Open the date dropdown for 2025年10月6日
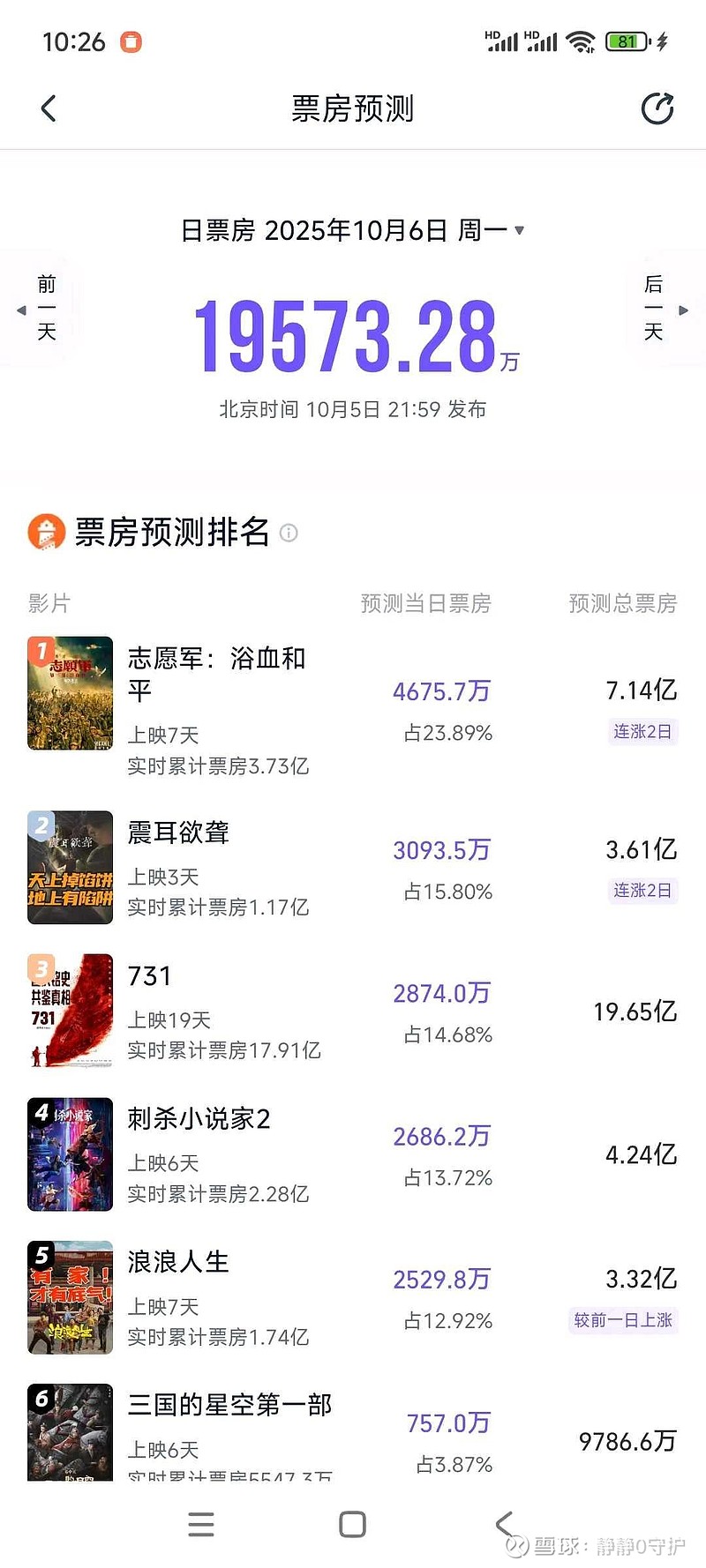Image resolution: width=706 pixels, height=1568 pixels. tap(519, 230)
